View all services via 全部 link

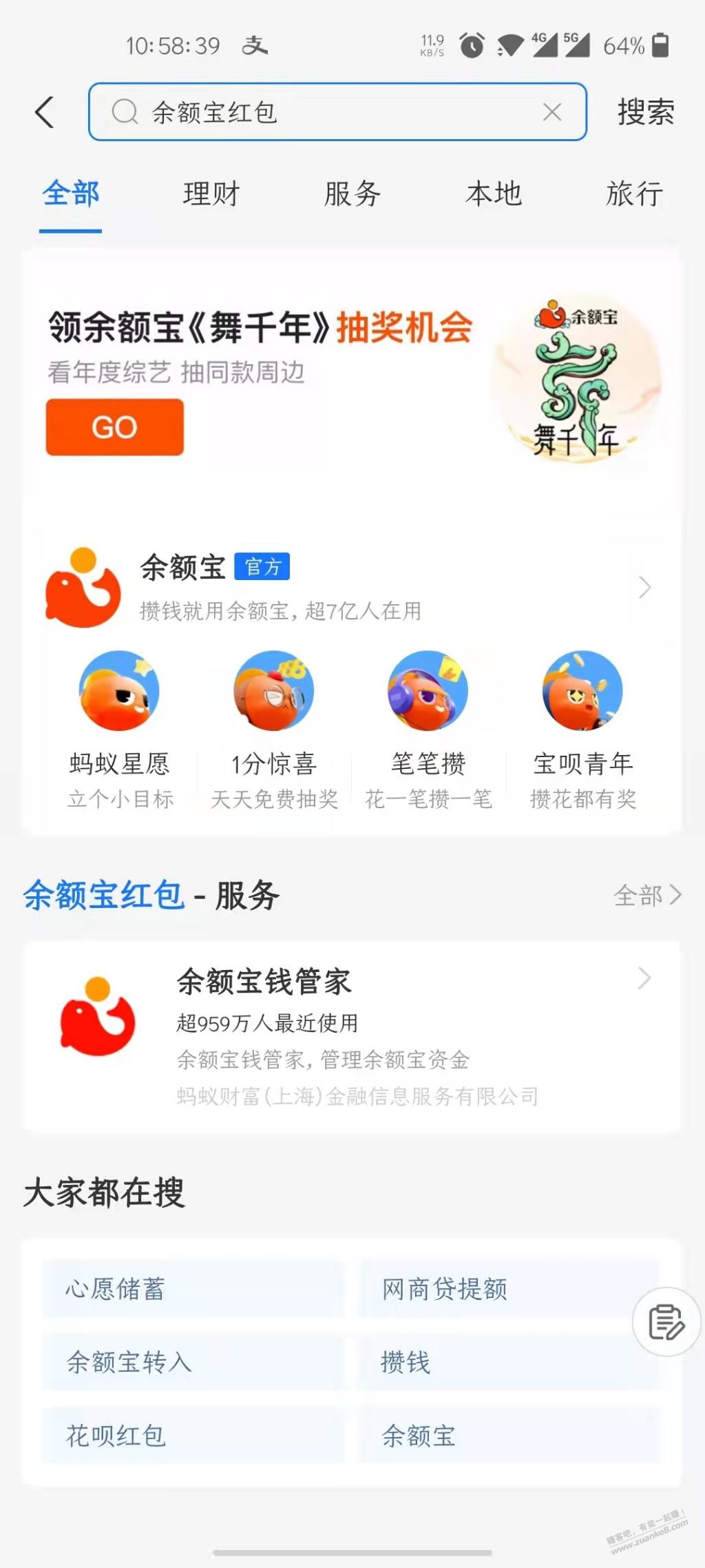click(646, 896)
